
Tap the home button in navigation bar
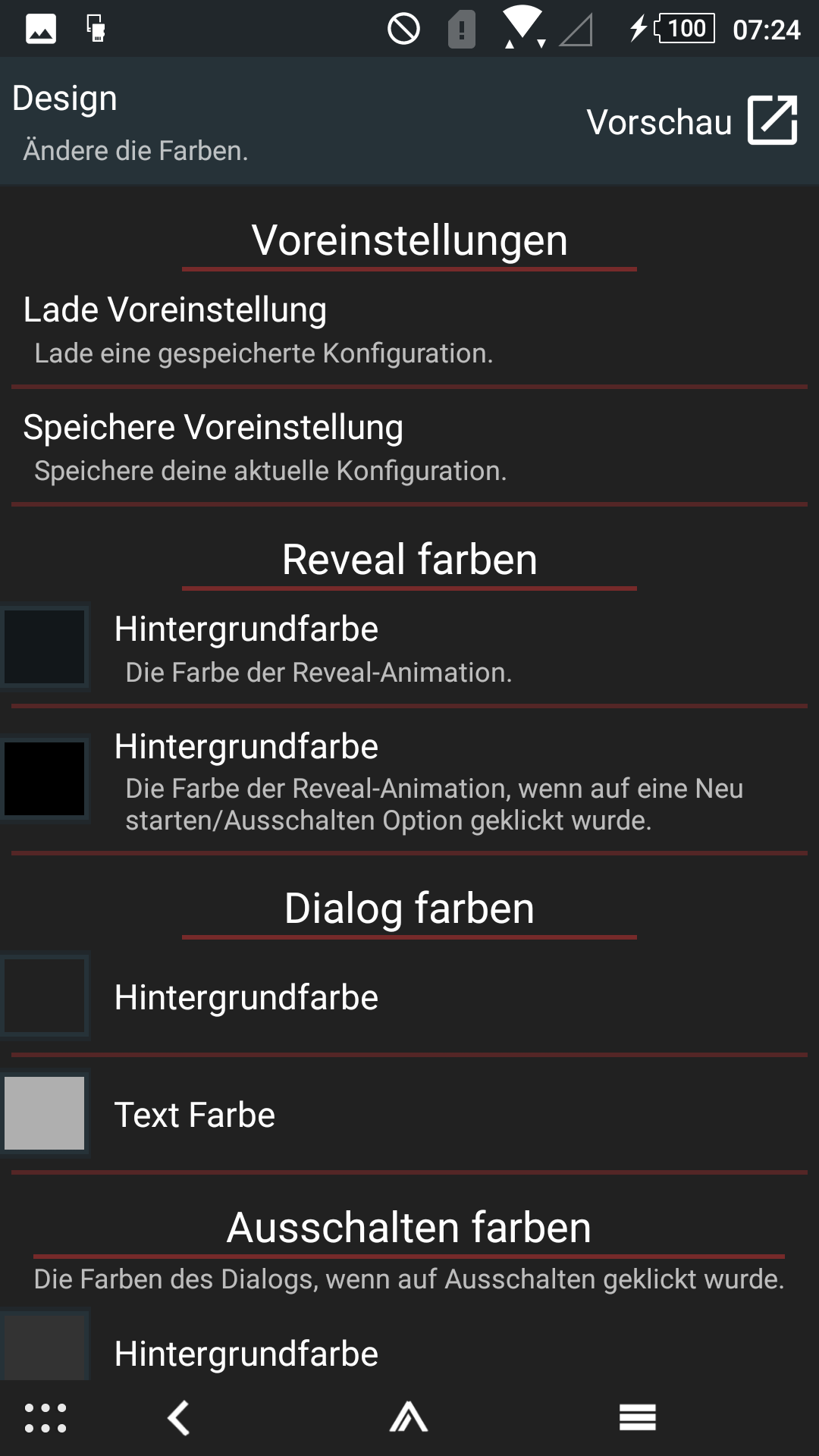(409, 1417)
